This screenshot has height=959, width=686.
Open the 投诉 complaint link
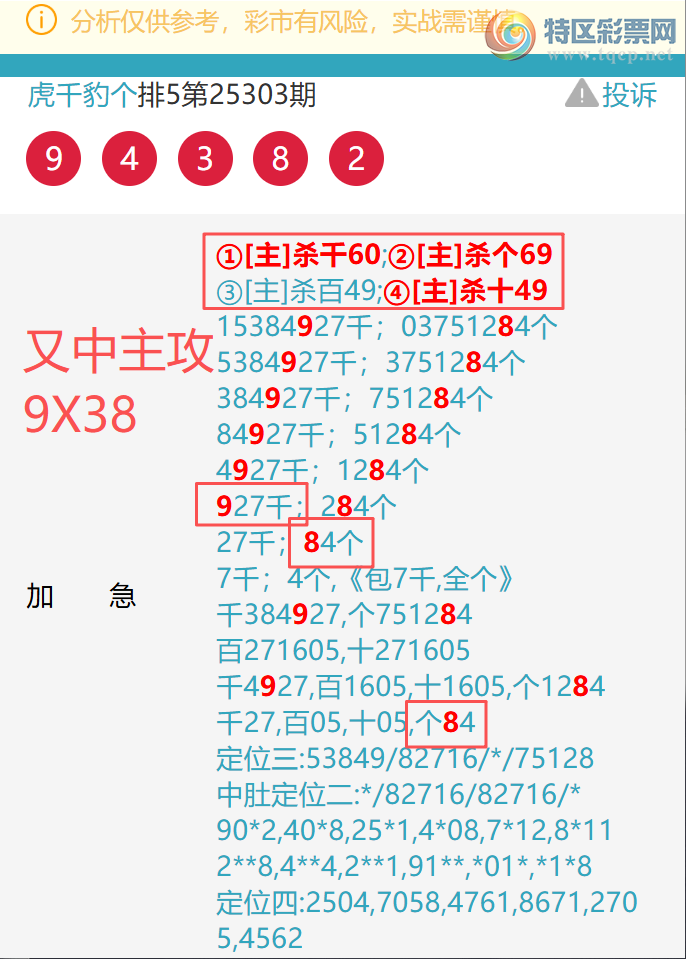coord(612,95)
